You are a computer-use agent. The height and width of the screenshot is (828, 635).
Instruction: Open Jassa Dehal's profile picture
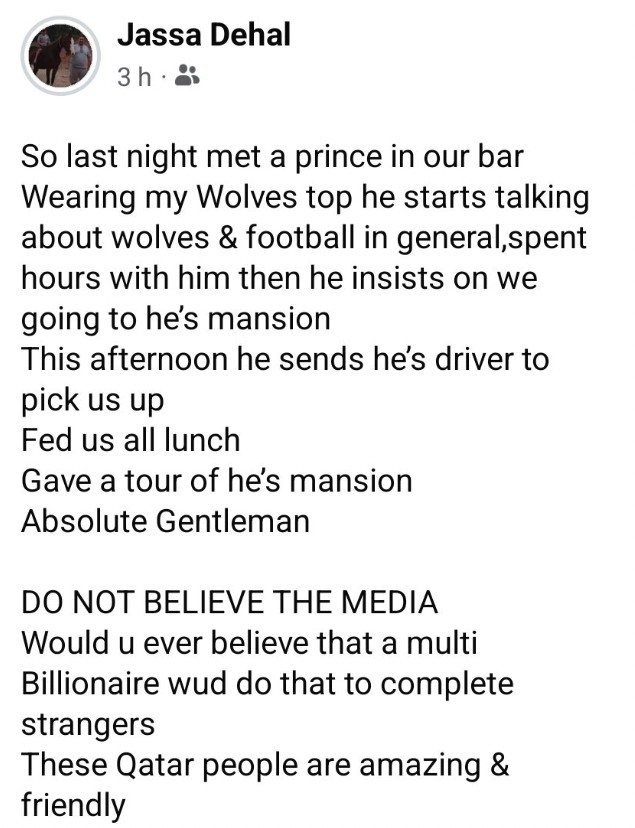tap(63, 56)
